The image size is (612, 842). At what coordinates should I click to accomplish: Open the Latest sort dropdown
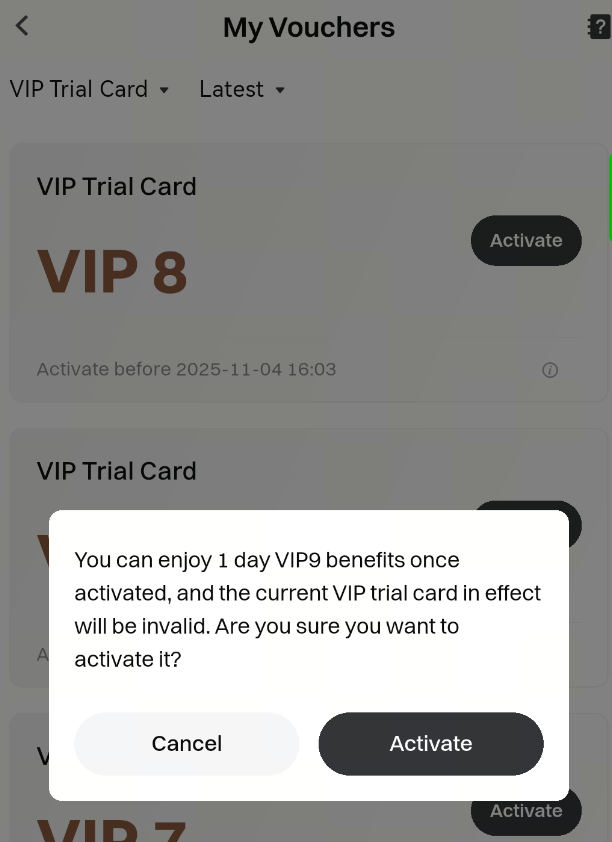click(x=243, y=89)
